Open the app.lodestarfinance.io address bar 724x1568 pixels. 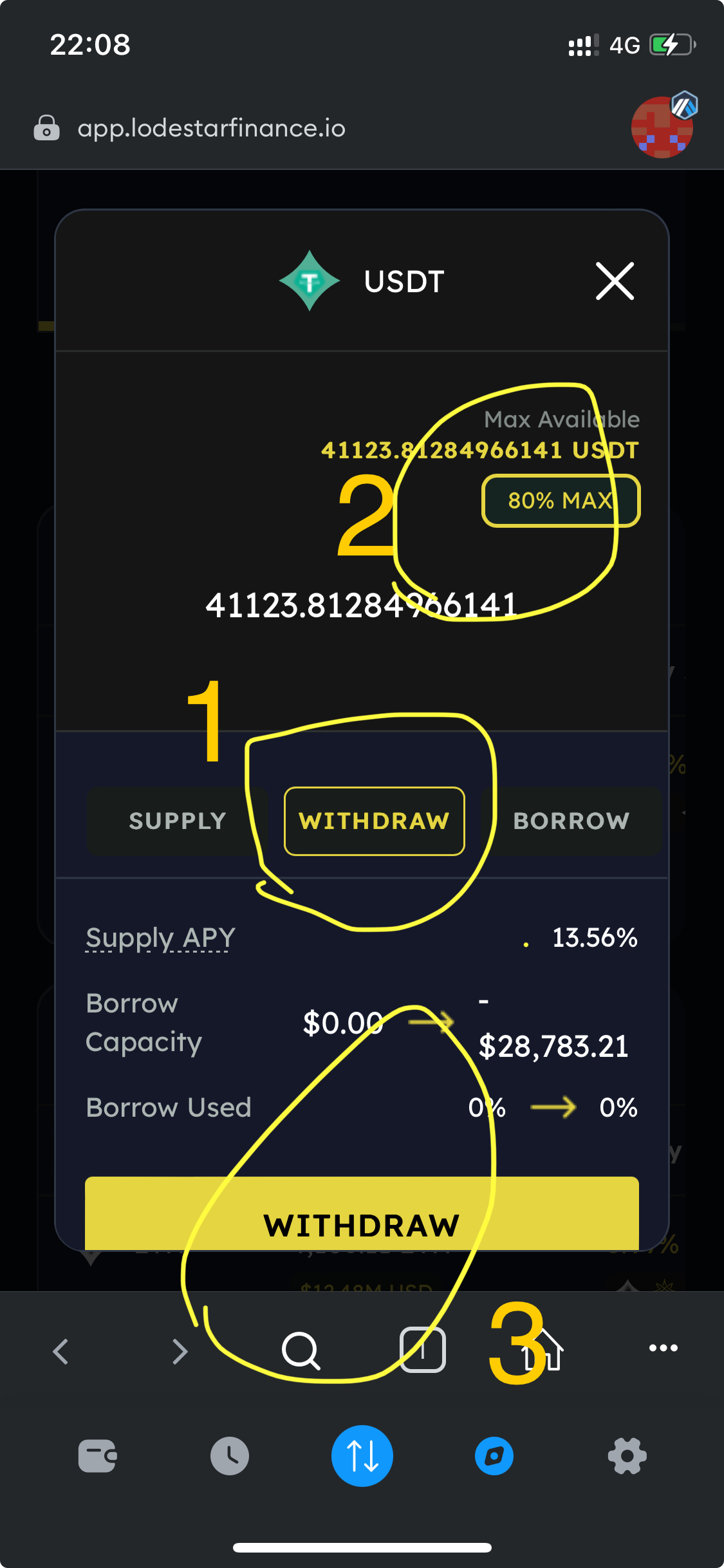point(211,128)
